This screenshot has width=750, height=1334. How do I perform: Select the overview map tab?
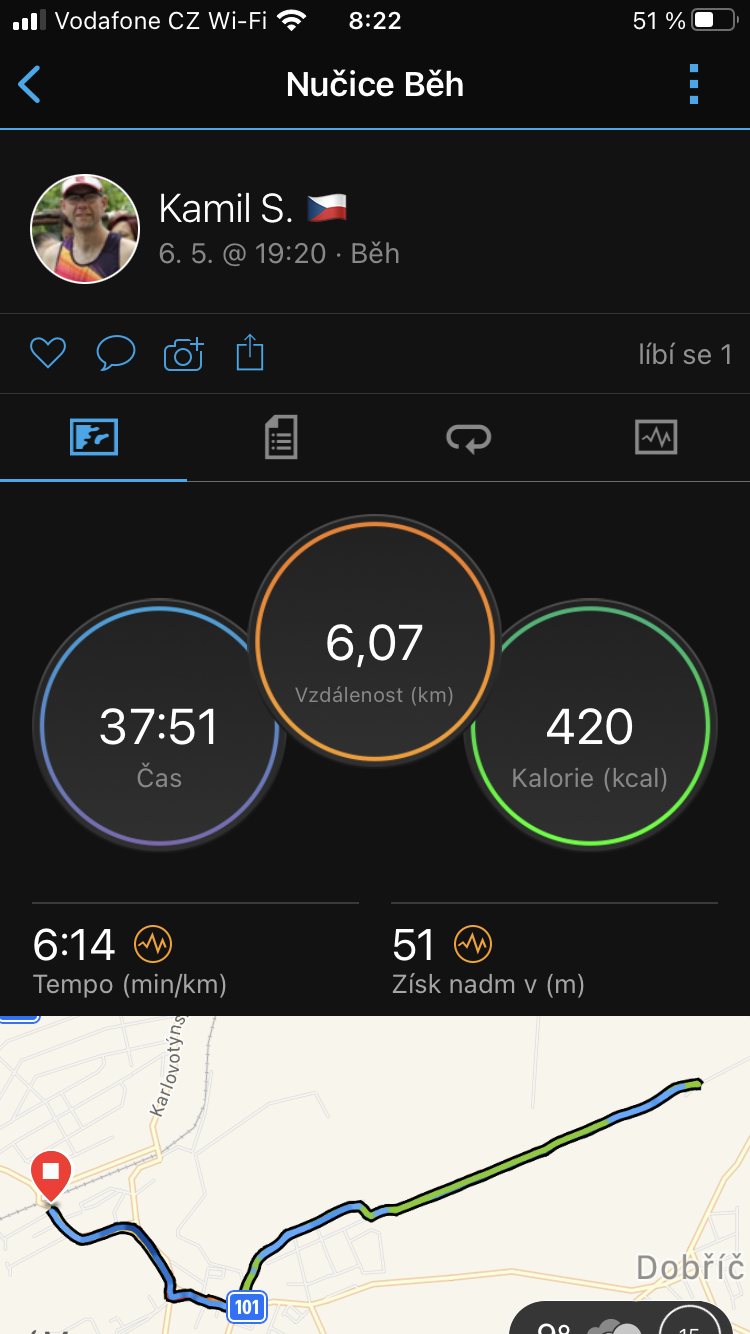[x=94, y=437]
